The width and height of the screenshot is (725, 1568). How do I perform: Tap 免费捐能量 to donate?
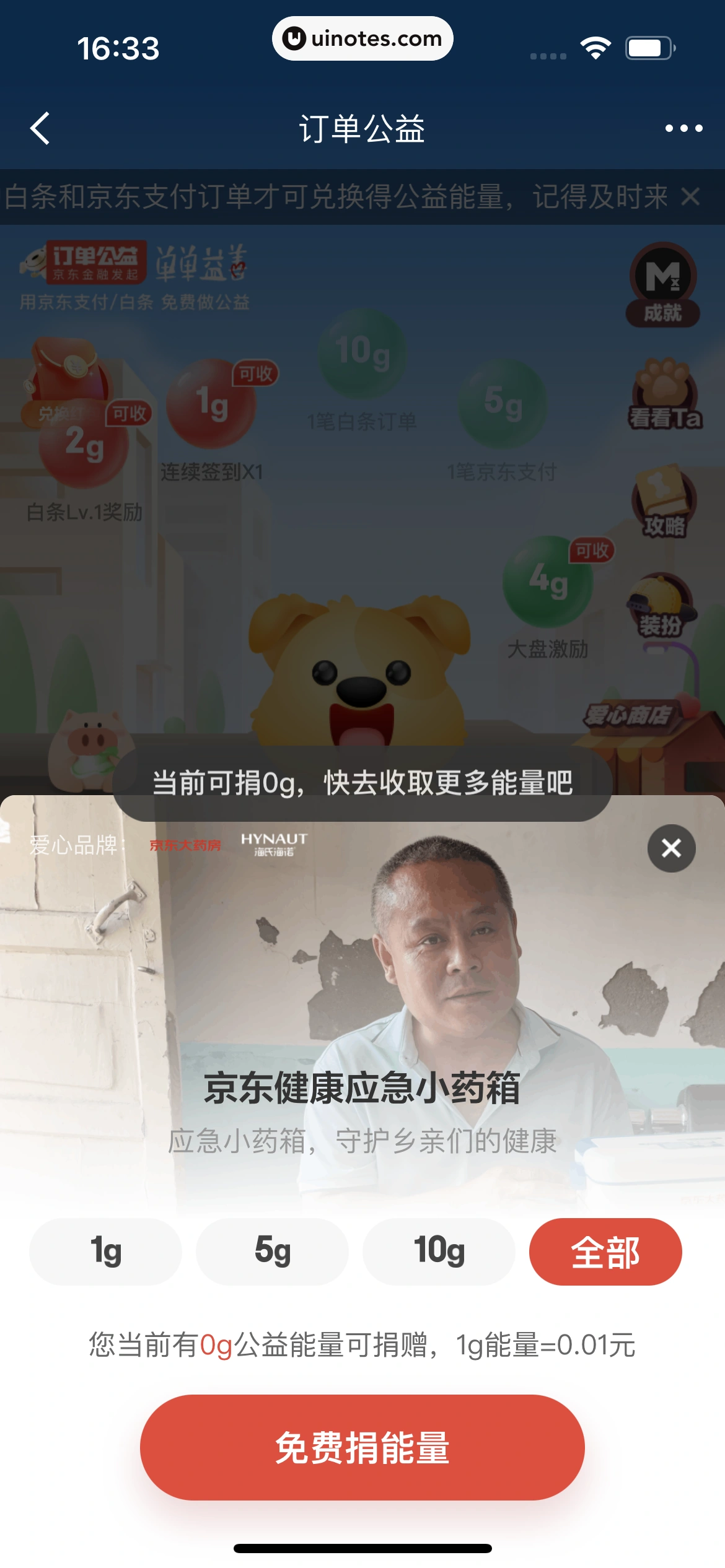click(x=362, y=1447)
